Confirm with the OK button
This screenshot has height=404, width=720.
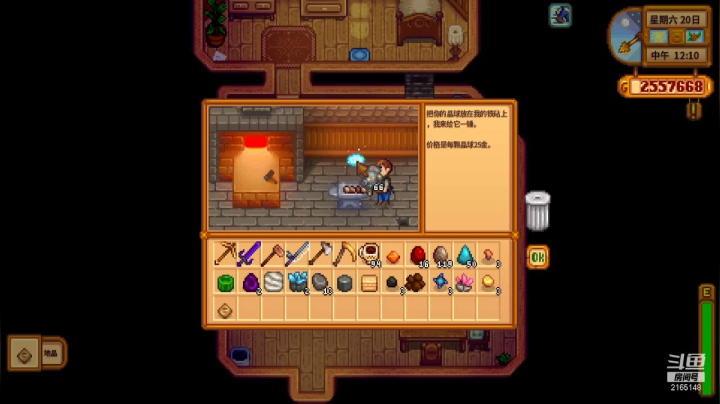538,256
